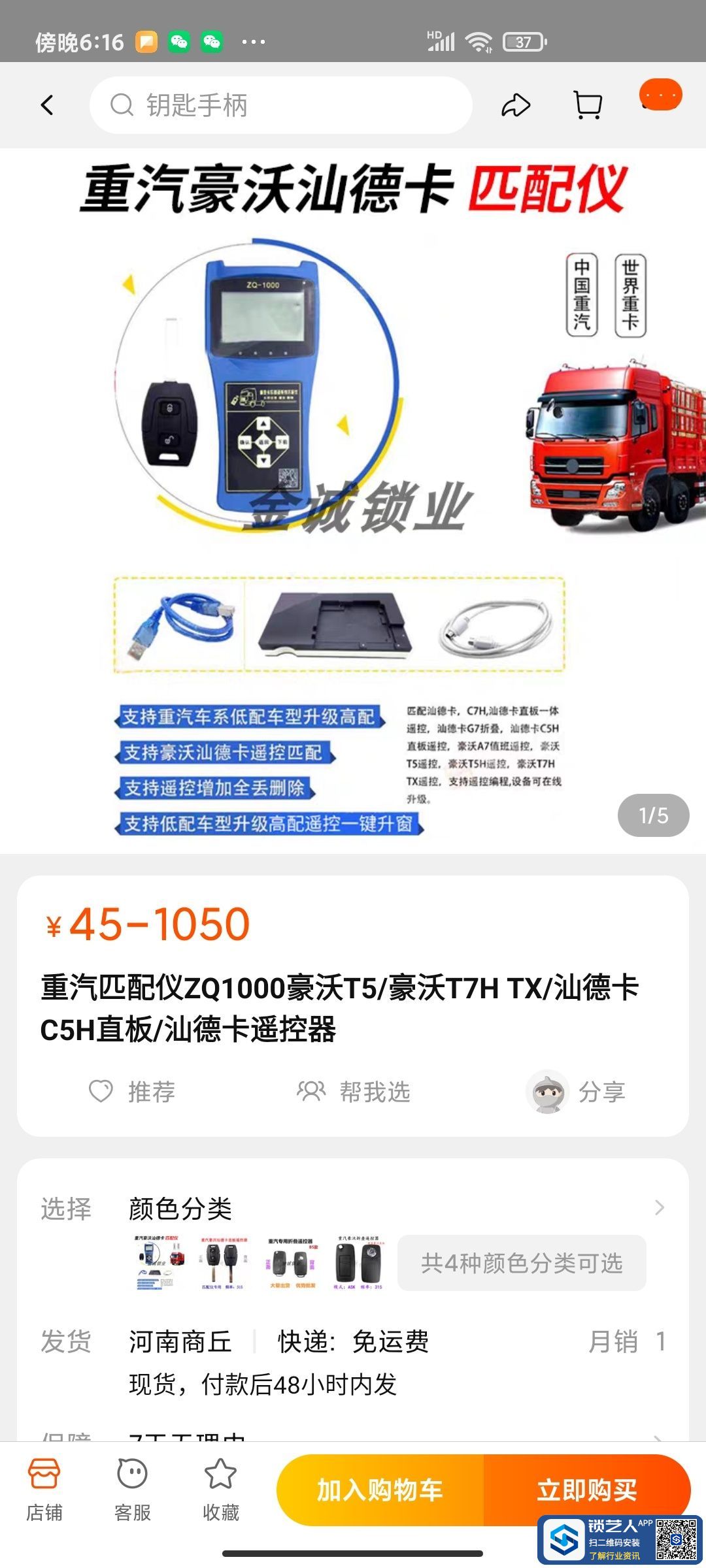Go back to the previous page
The height and width of the screenshot is (1568, 706).
47,105
